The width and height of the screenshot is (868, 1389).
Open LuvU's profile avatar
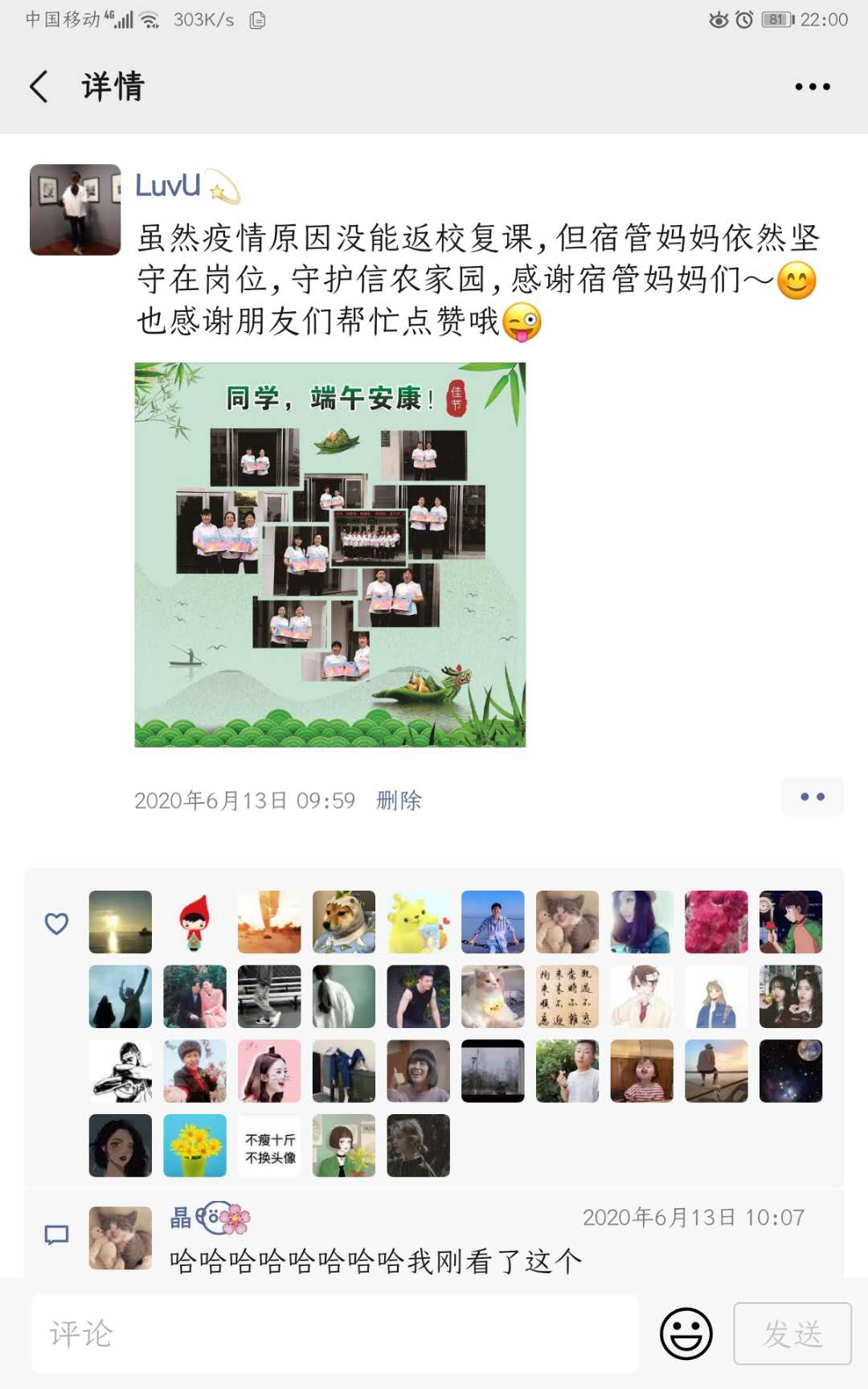pos(76,210)
